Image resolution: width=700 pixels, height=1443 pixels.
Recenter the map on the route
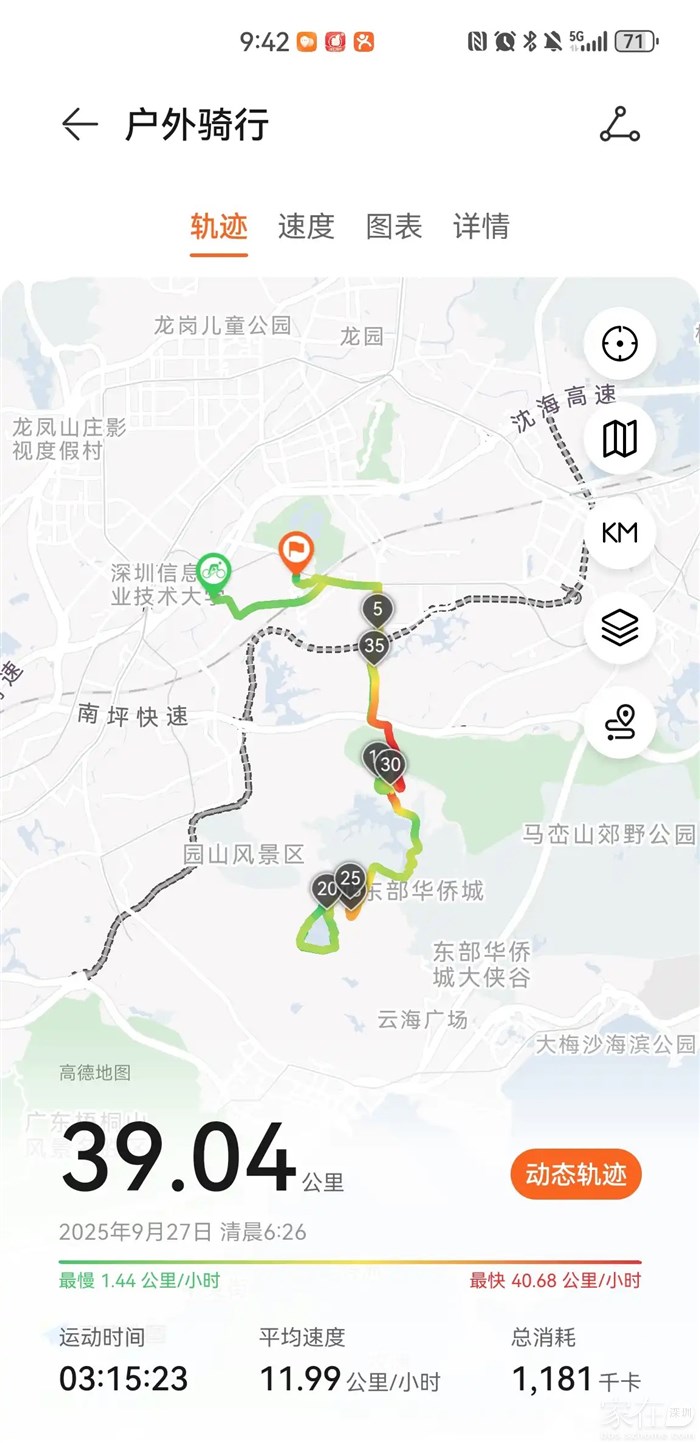click(620, 344)
